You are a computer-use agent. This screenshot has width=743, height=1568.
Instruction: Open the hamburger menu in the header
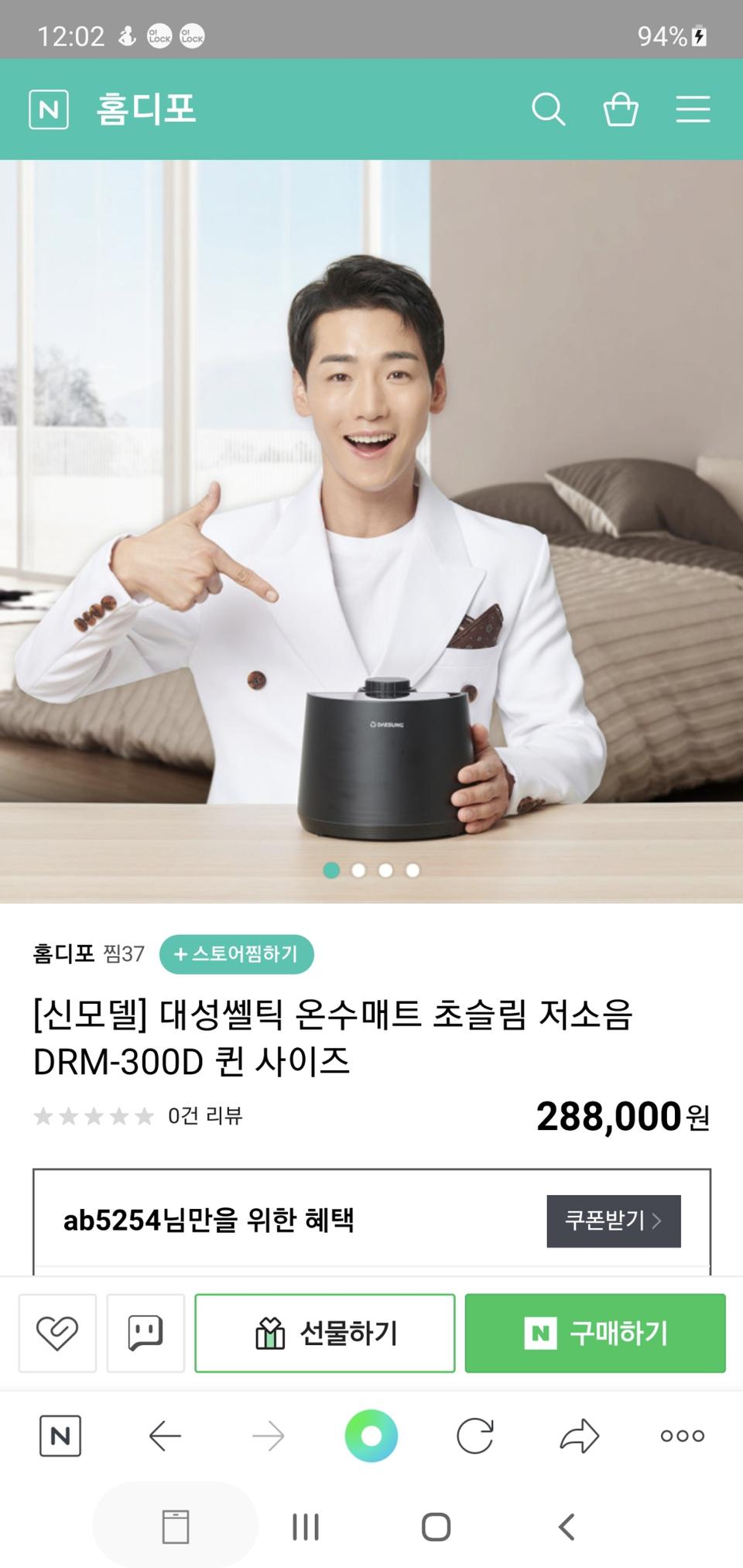coord(693,109)
